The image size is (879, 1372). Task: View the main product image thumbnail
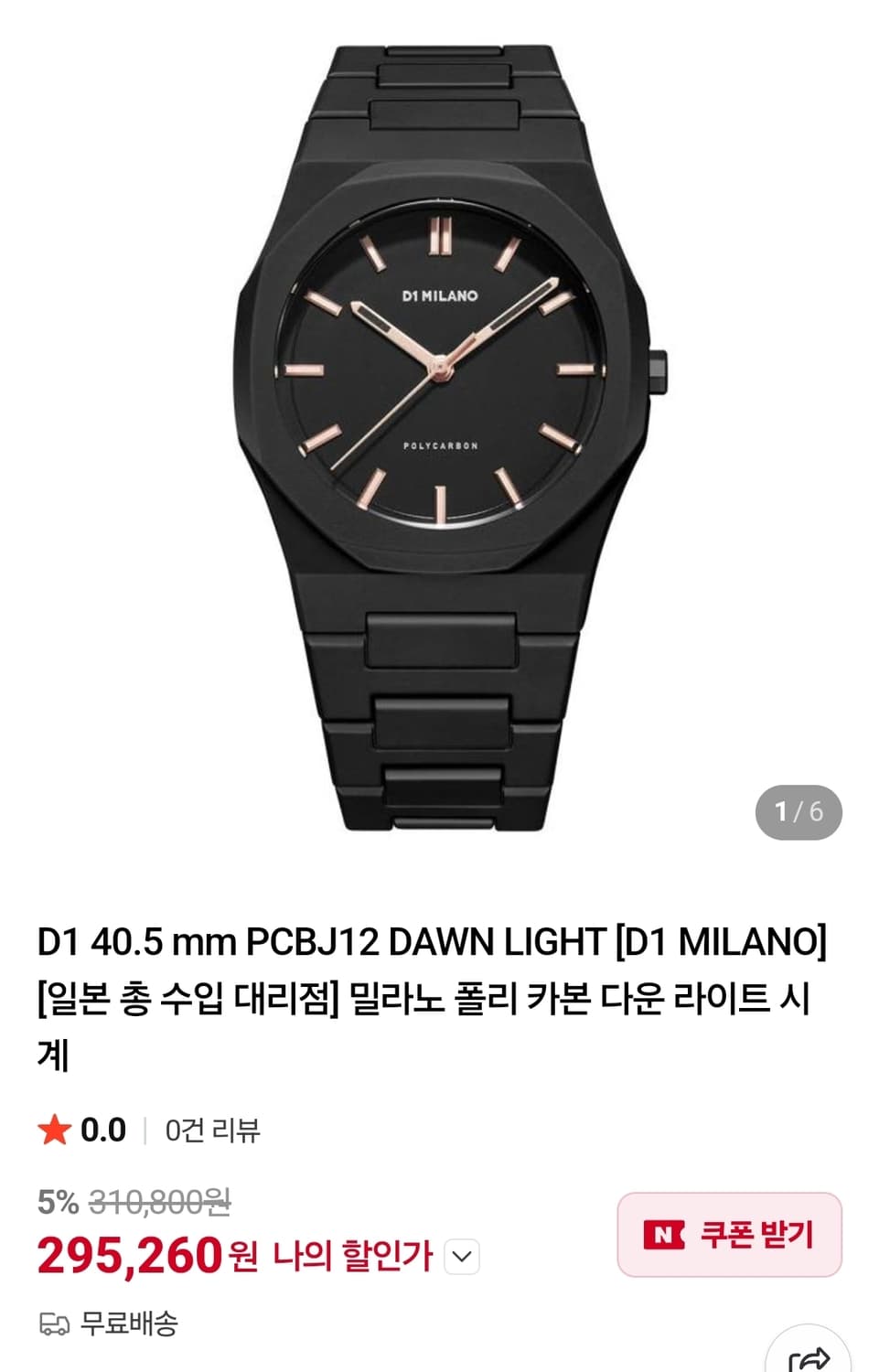pos(439,430)
